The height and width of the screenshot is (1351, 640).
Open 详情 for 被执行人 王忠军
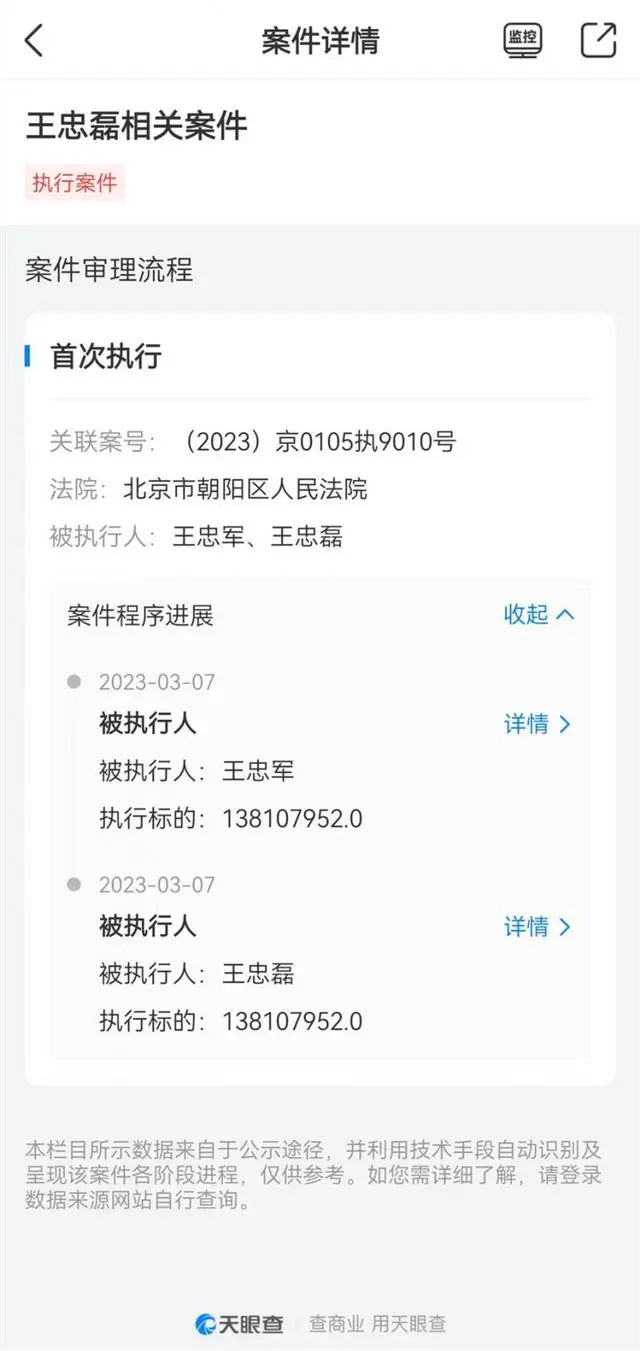[537, 724]
